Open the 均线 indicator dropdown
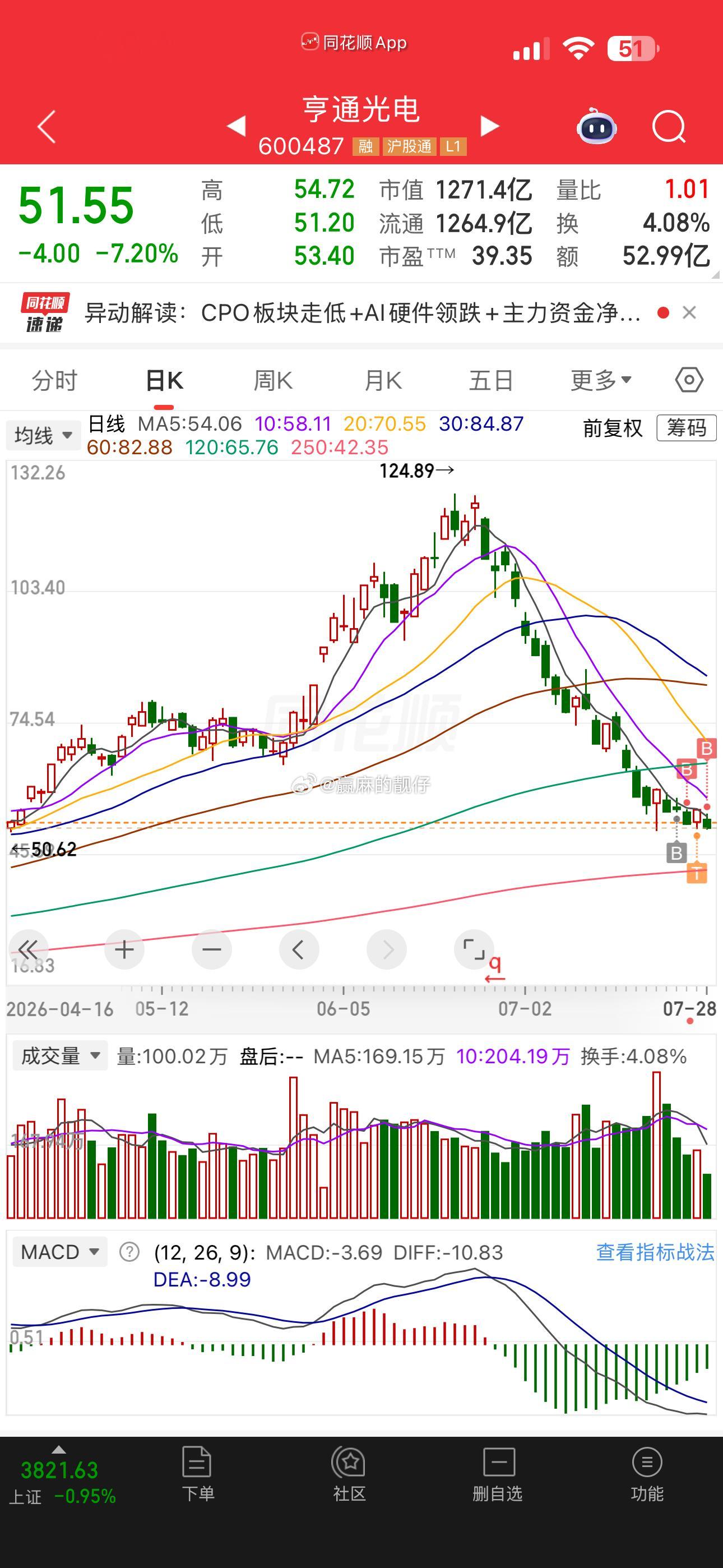The image size is (723, 1568). (43, 435)
